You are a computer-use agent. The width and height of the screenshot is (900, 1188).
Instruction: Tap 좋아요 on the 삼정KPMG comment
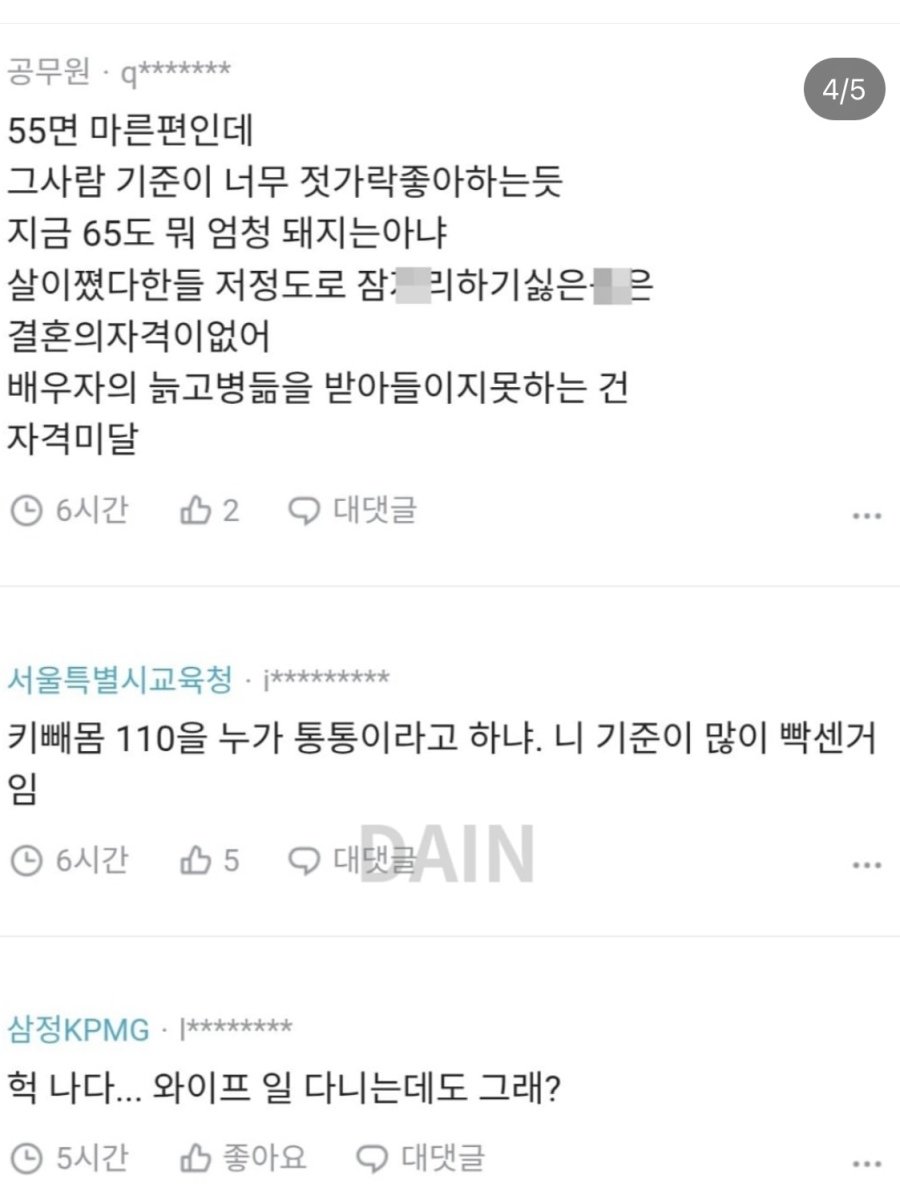(243, 1159)
